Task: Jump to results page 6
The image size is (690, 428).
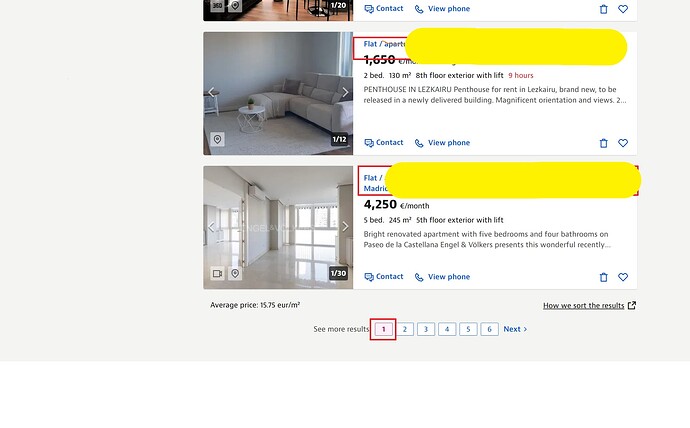Action: pyautogui.click(x=489, y=329)
